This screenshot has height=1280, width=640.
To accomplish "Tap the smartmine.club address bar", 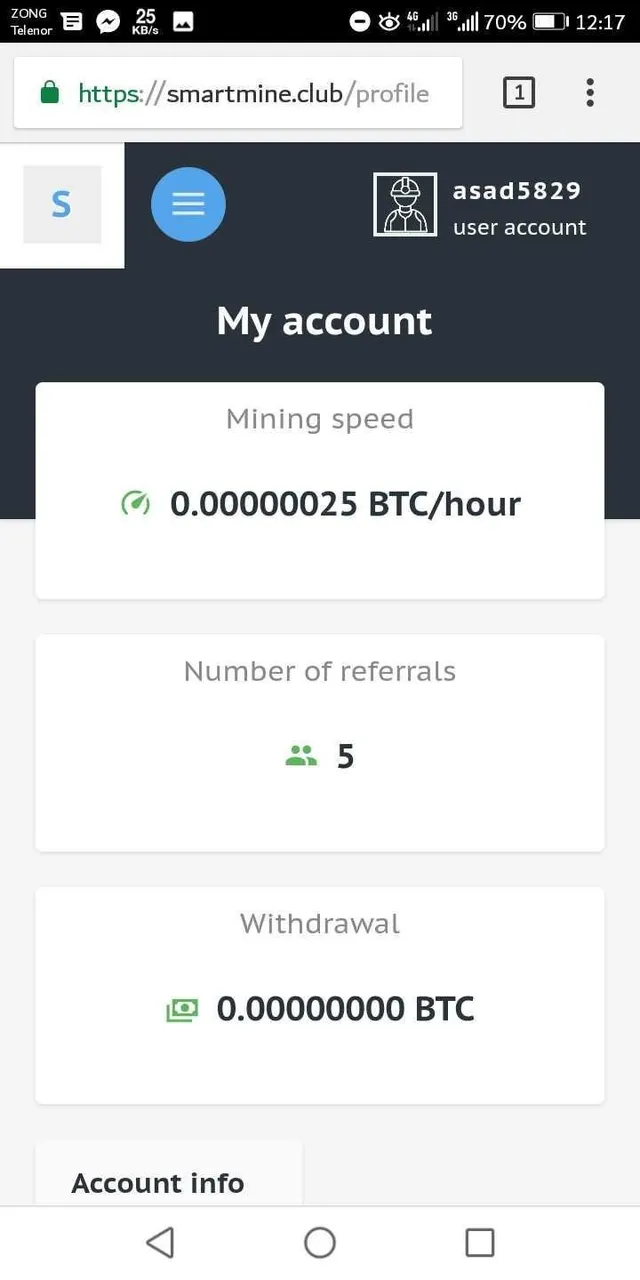I will (238, 93).
